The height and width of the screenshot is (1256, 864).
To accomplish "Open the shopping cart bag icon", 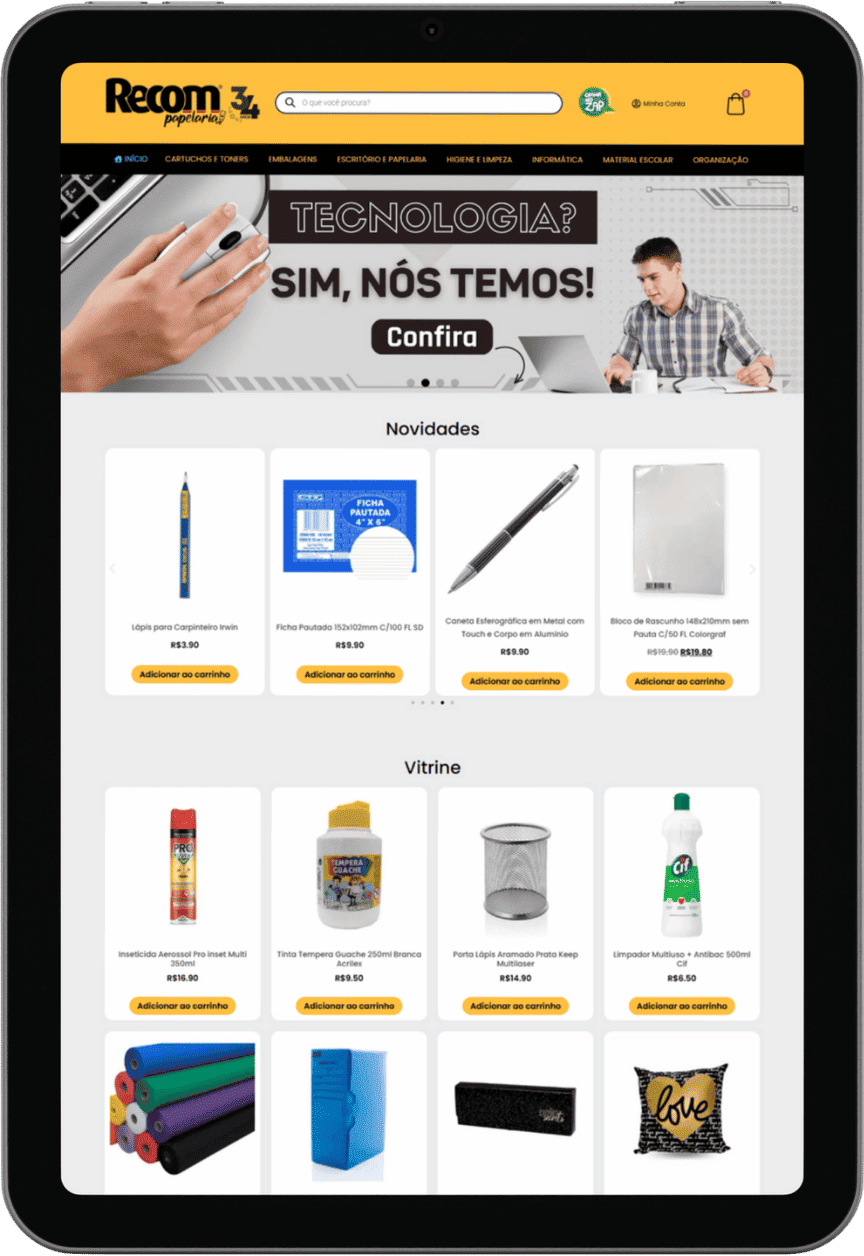I will 736,104.
